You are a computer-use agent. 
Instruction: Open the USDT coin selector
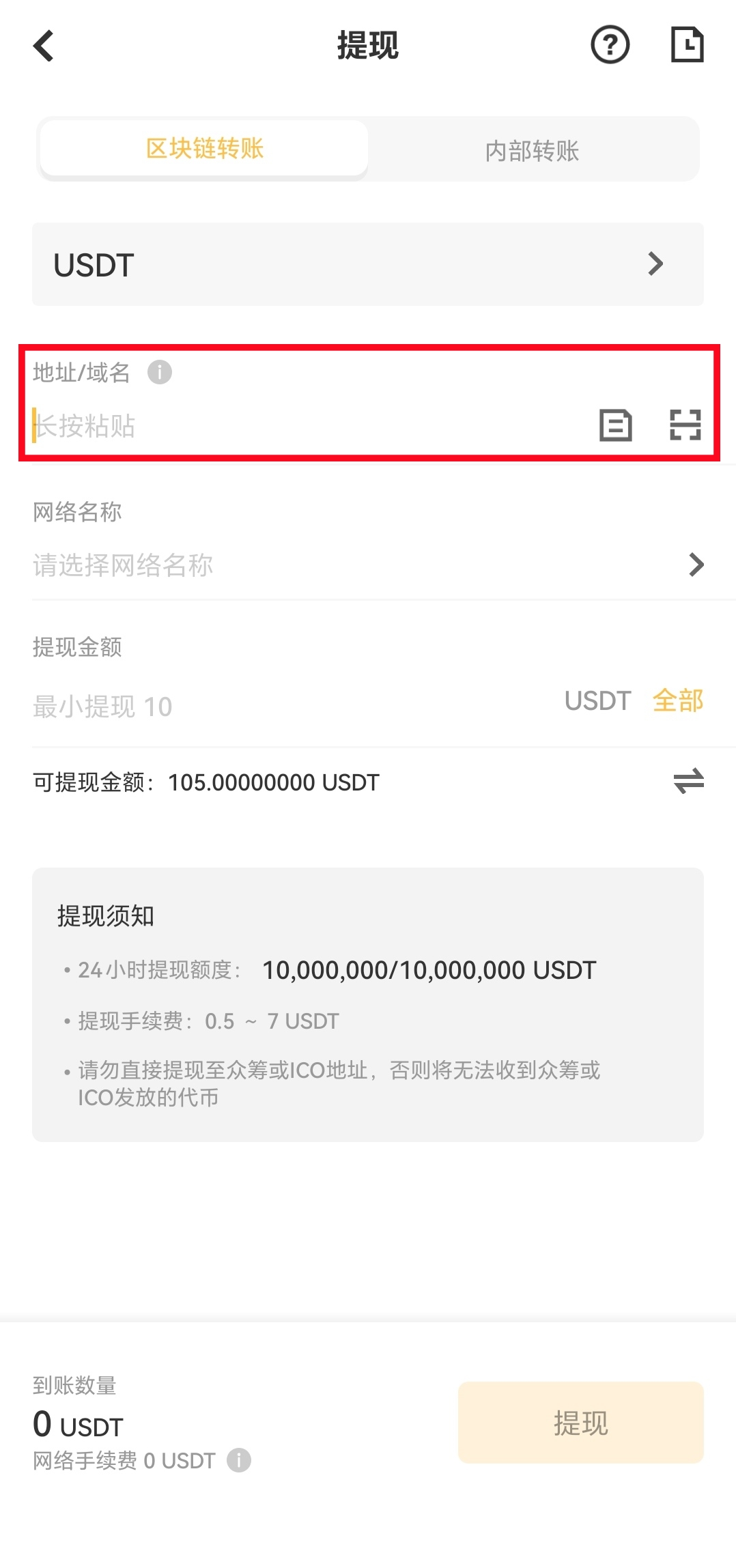point(367,264)
